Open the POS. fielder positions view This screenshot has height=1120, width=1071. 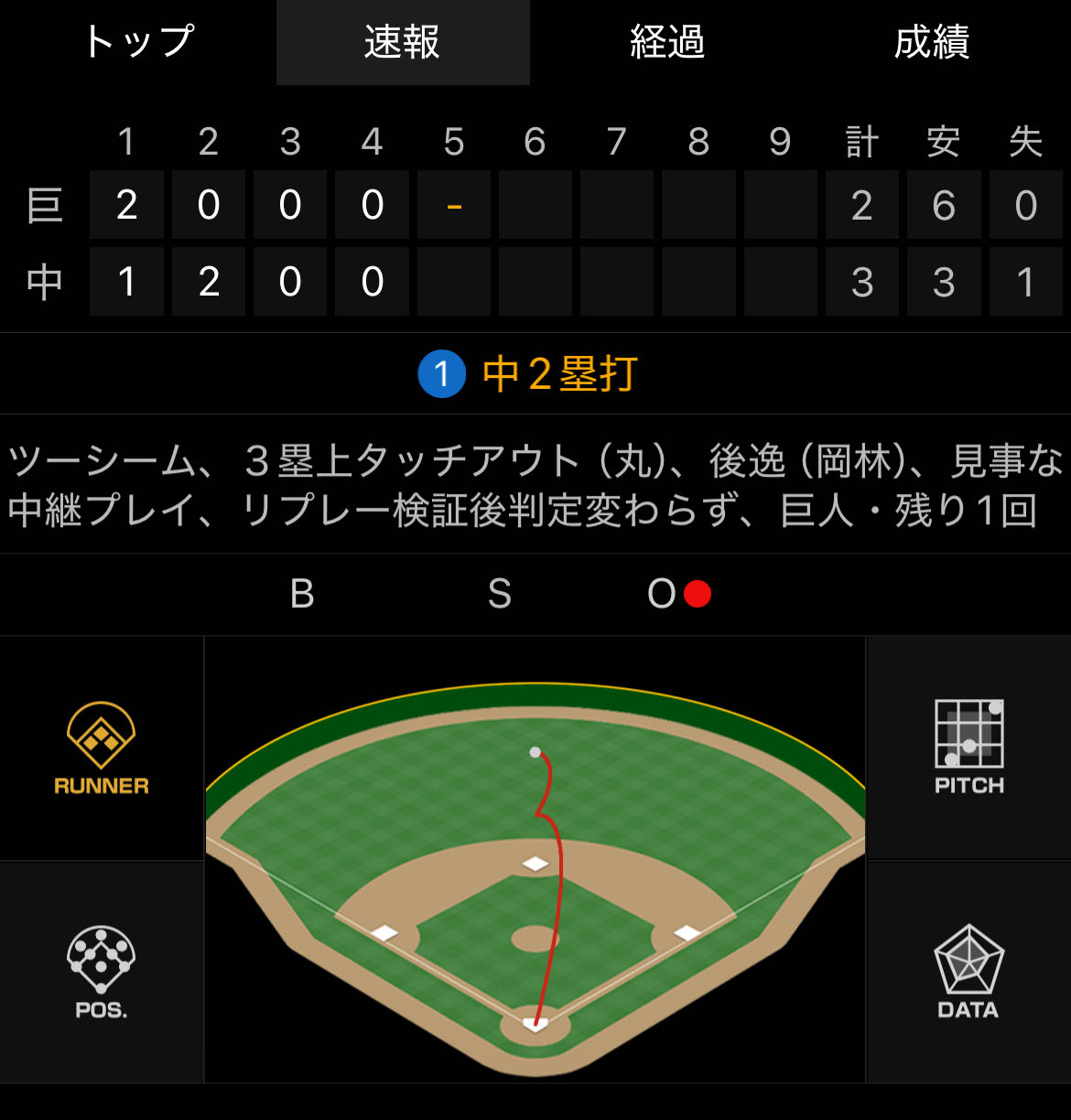pyautogui.click(x=102, y=973)
